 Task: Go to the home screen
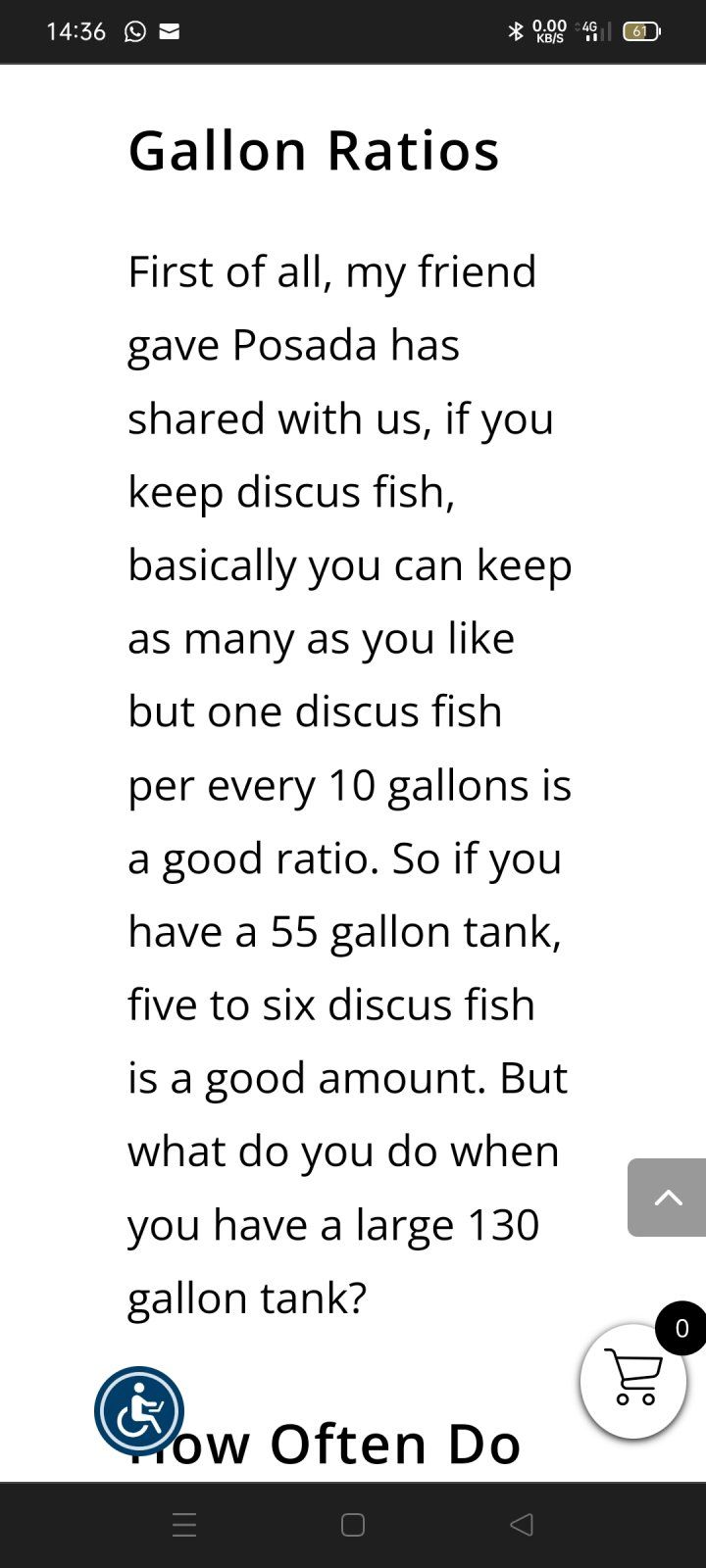pyautogui.click(x=353, y=1525)
